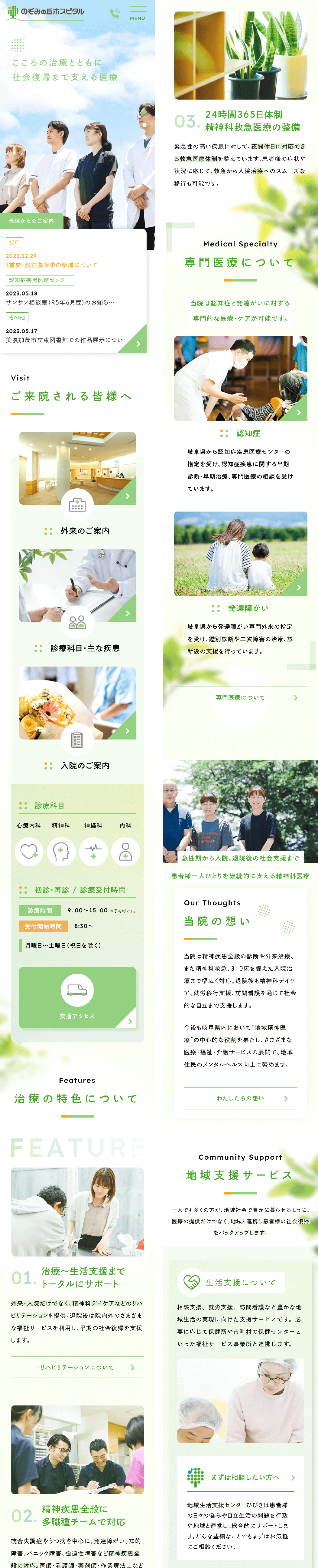
Task: Follow the 専門医療について link
Action: click(240, 697)
